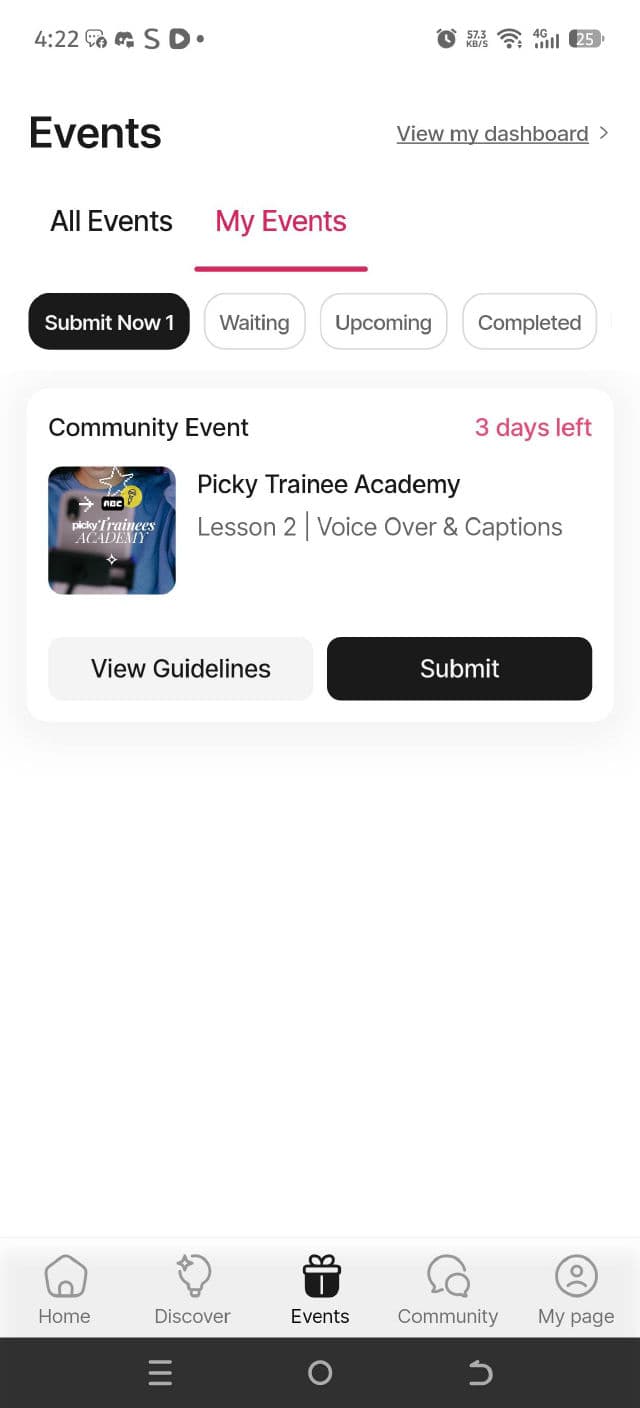Switch to the All Events tab

(x=111, y=221)
